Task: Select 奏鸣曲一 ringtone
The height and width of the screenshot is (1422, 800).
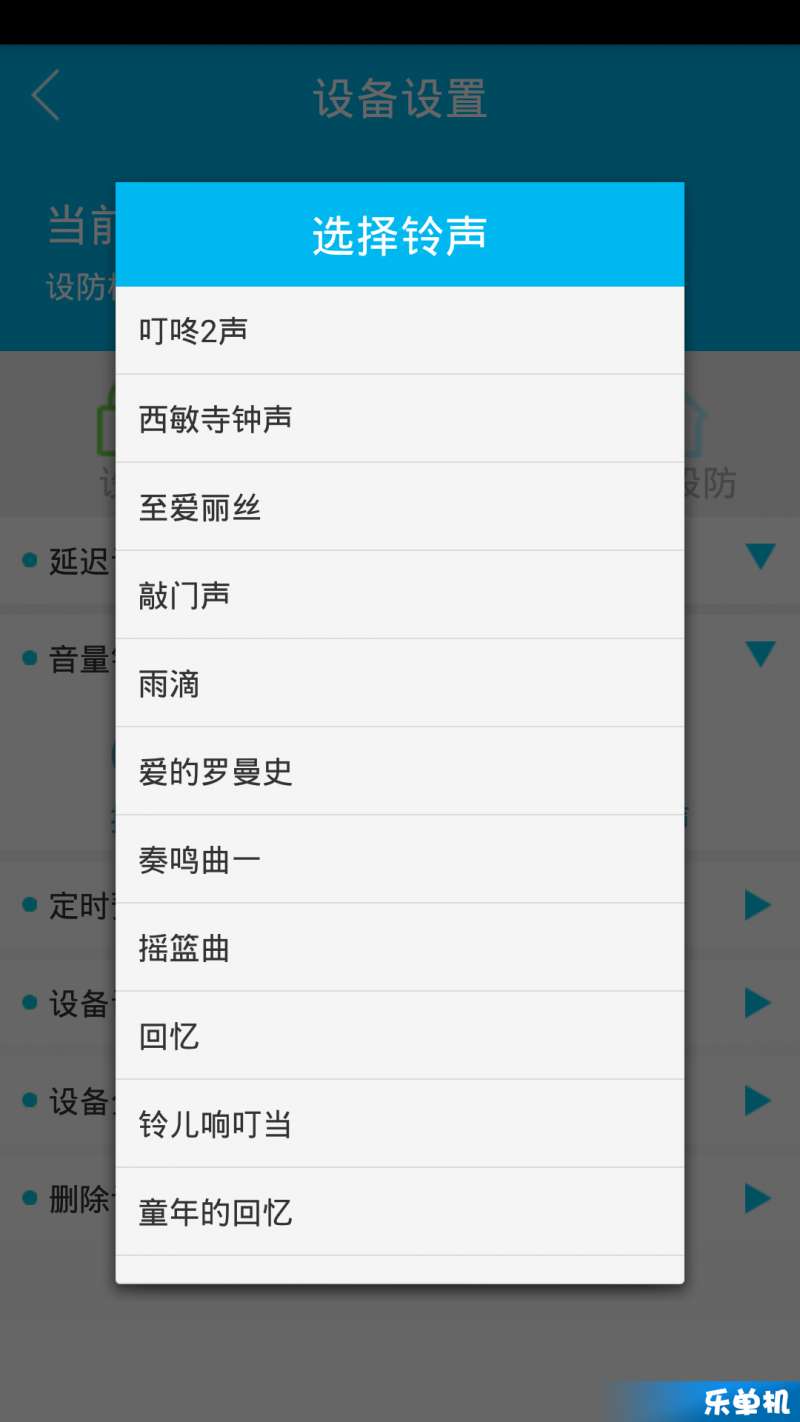Action: (x=400, y=859)
